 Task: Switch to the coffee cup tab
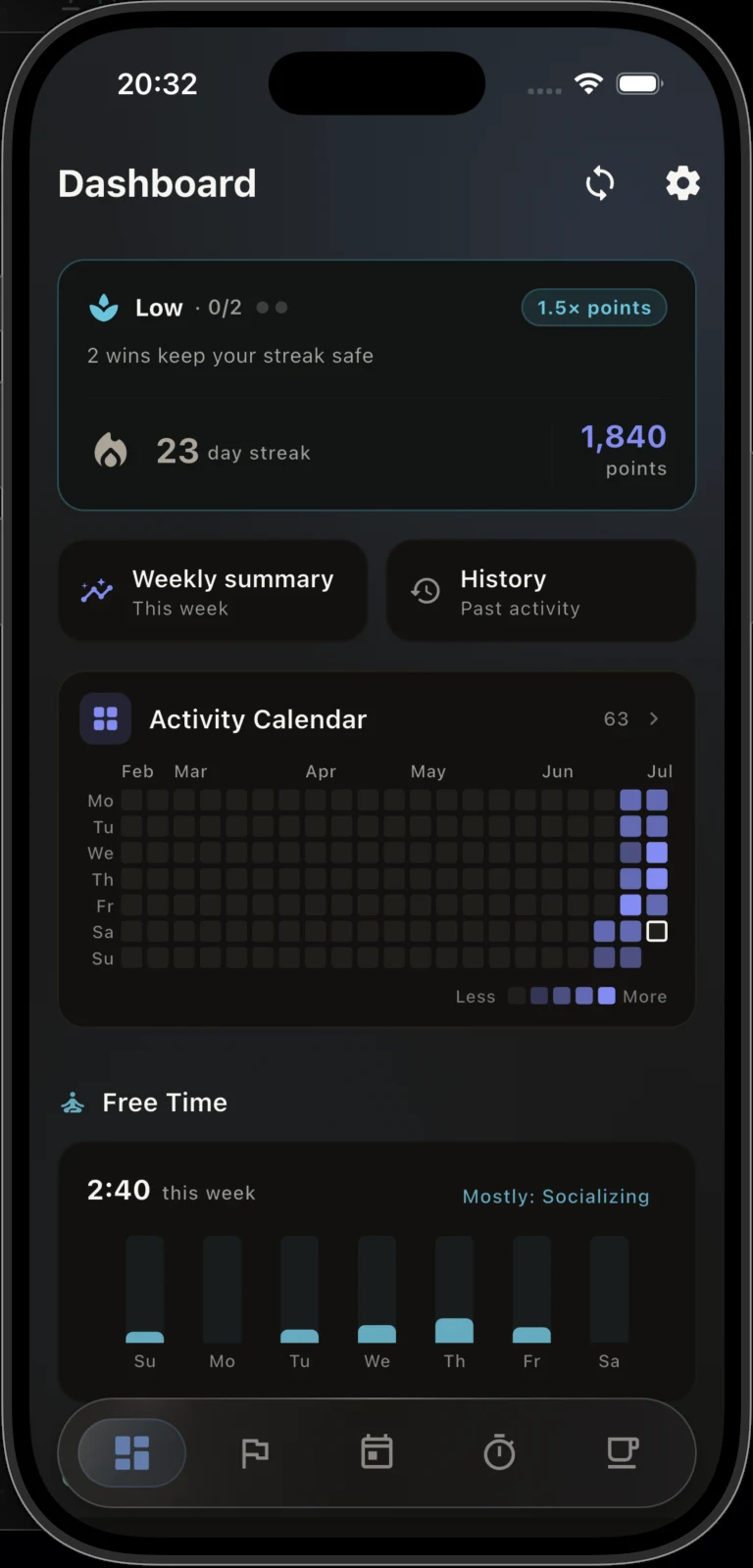(622, 1452)
